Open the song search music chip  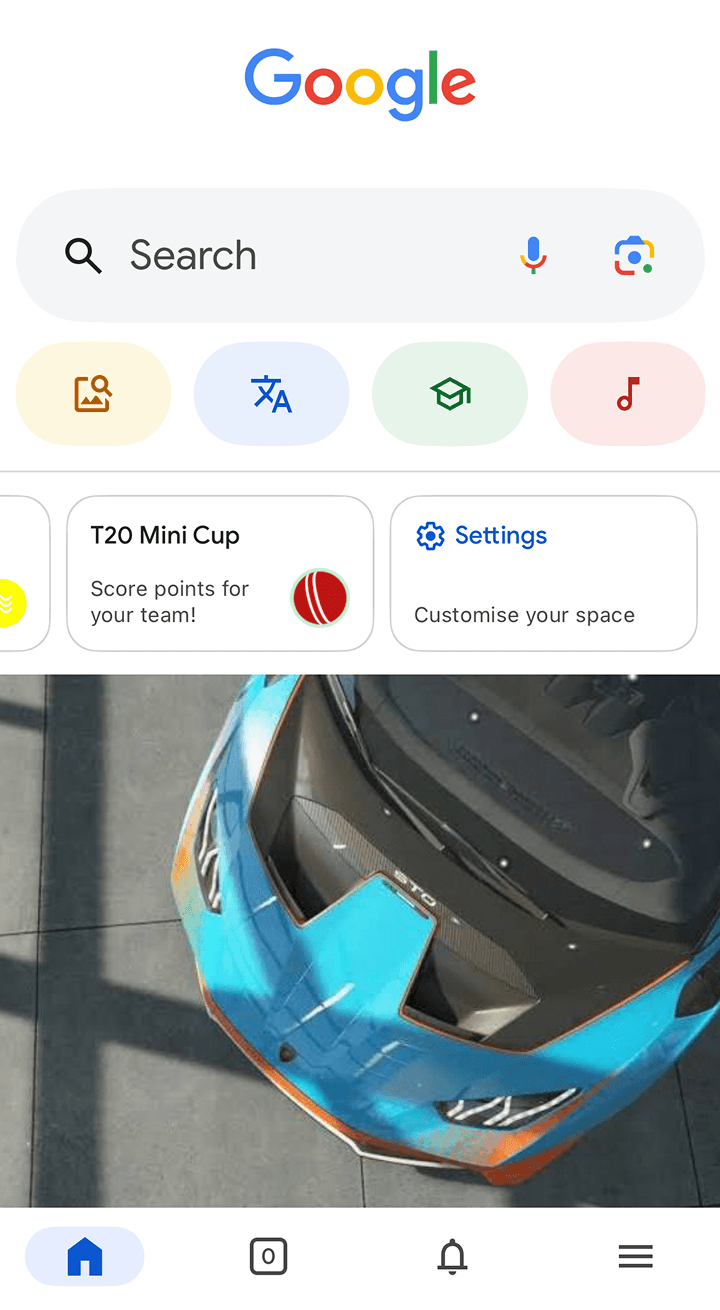click(x=628, y=394)
